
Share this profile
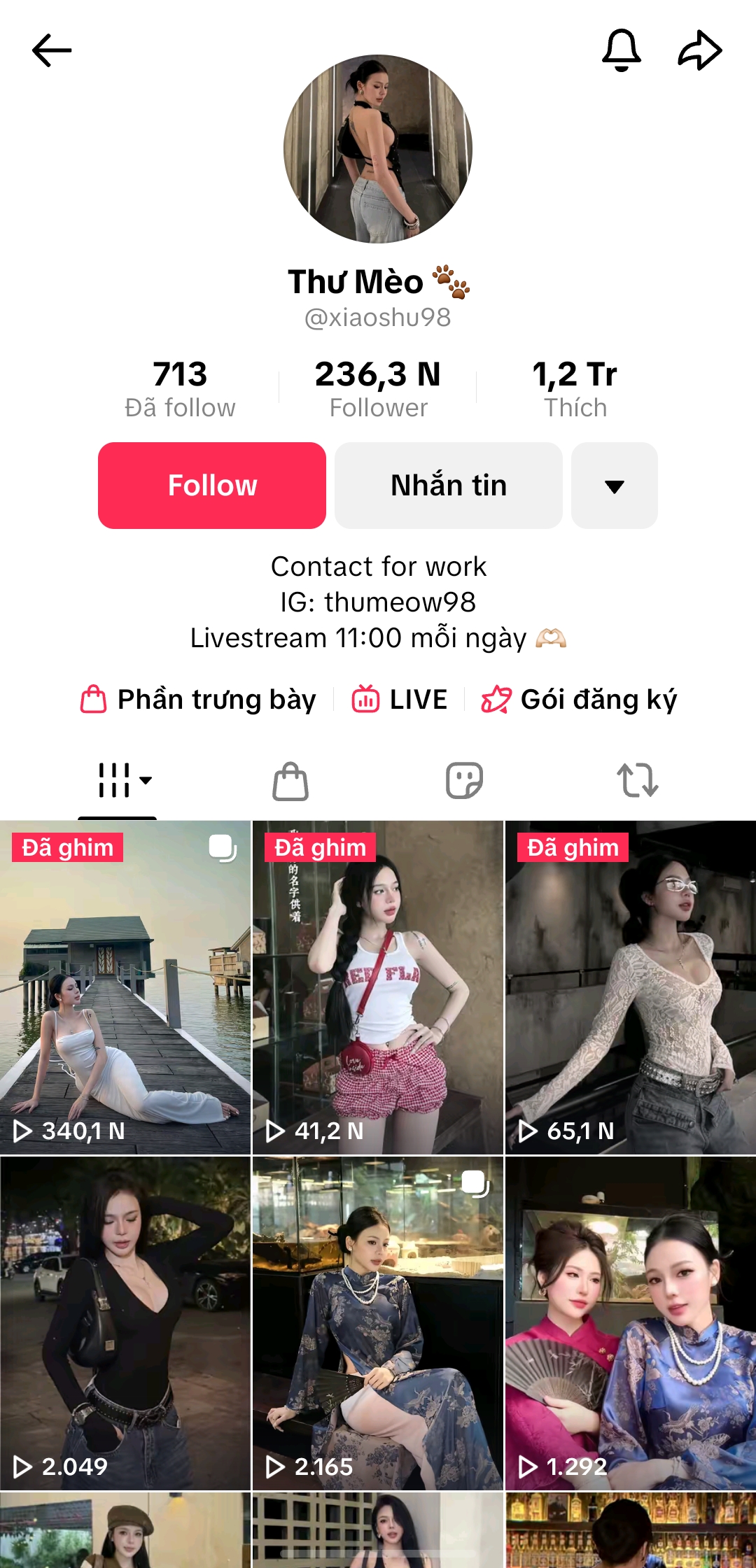tap(700, 50)
